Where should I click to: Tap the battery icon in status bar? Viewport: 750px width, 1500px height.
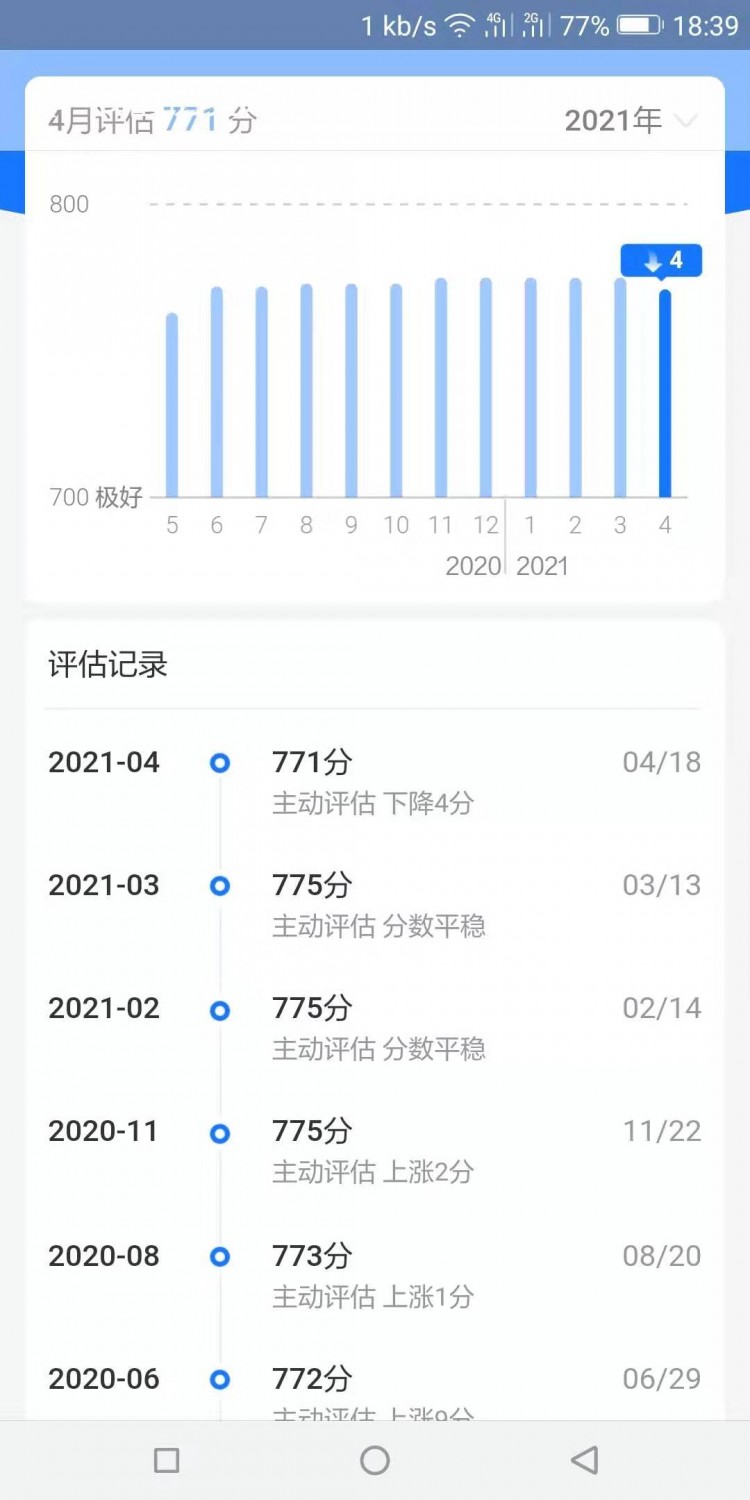(x=640, y=27)
